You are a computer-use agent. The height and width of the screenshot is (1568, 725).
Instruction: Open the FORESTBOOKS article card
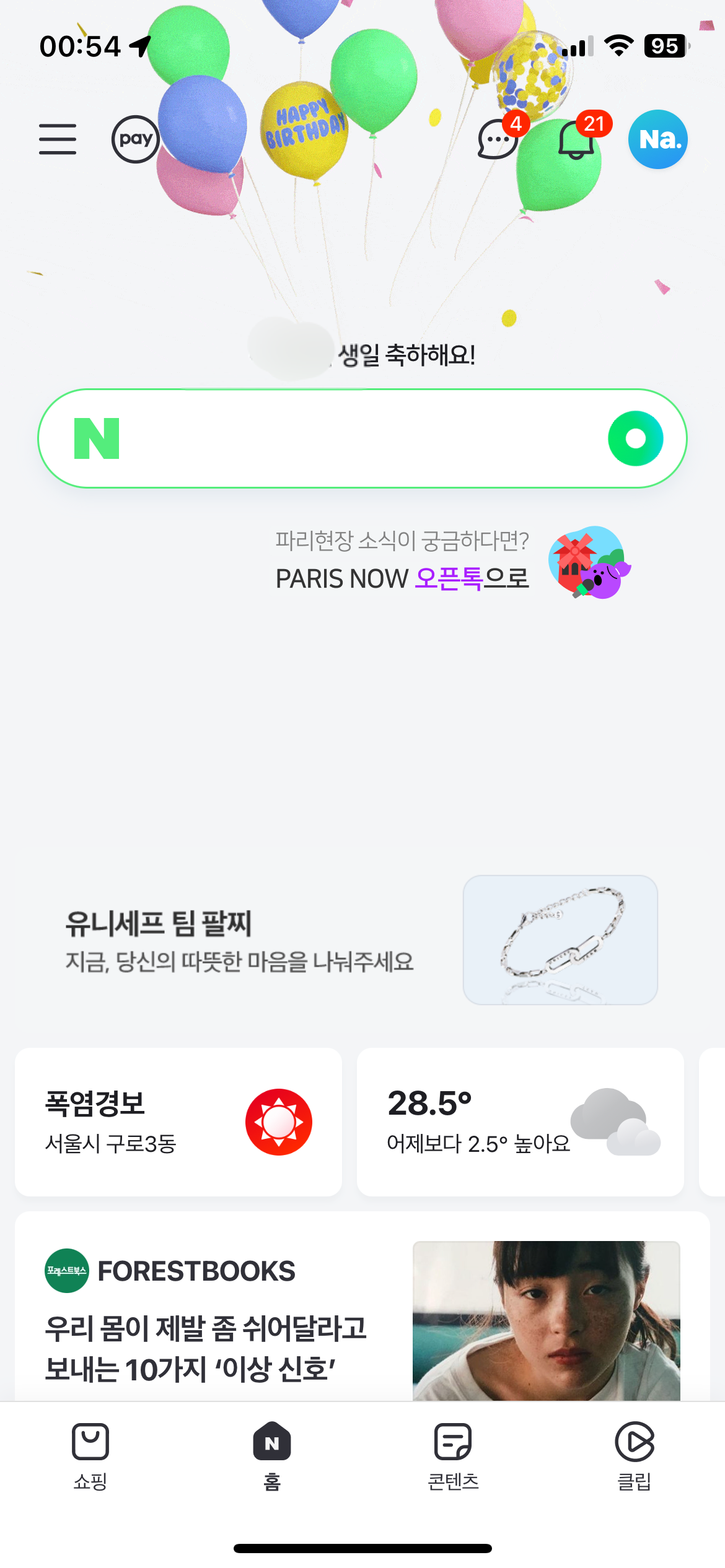362,1307
